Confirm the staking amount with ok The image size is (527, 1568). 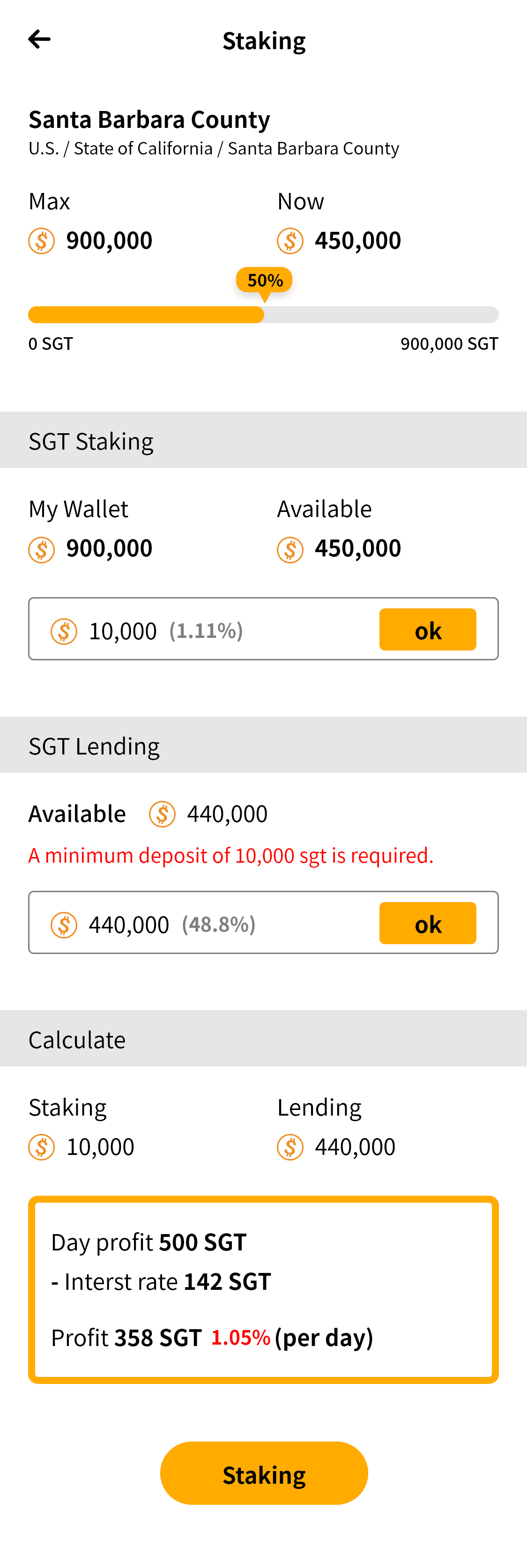tap(428, 629)
